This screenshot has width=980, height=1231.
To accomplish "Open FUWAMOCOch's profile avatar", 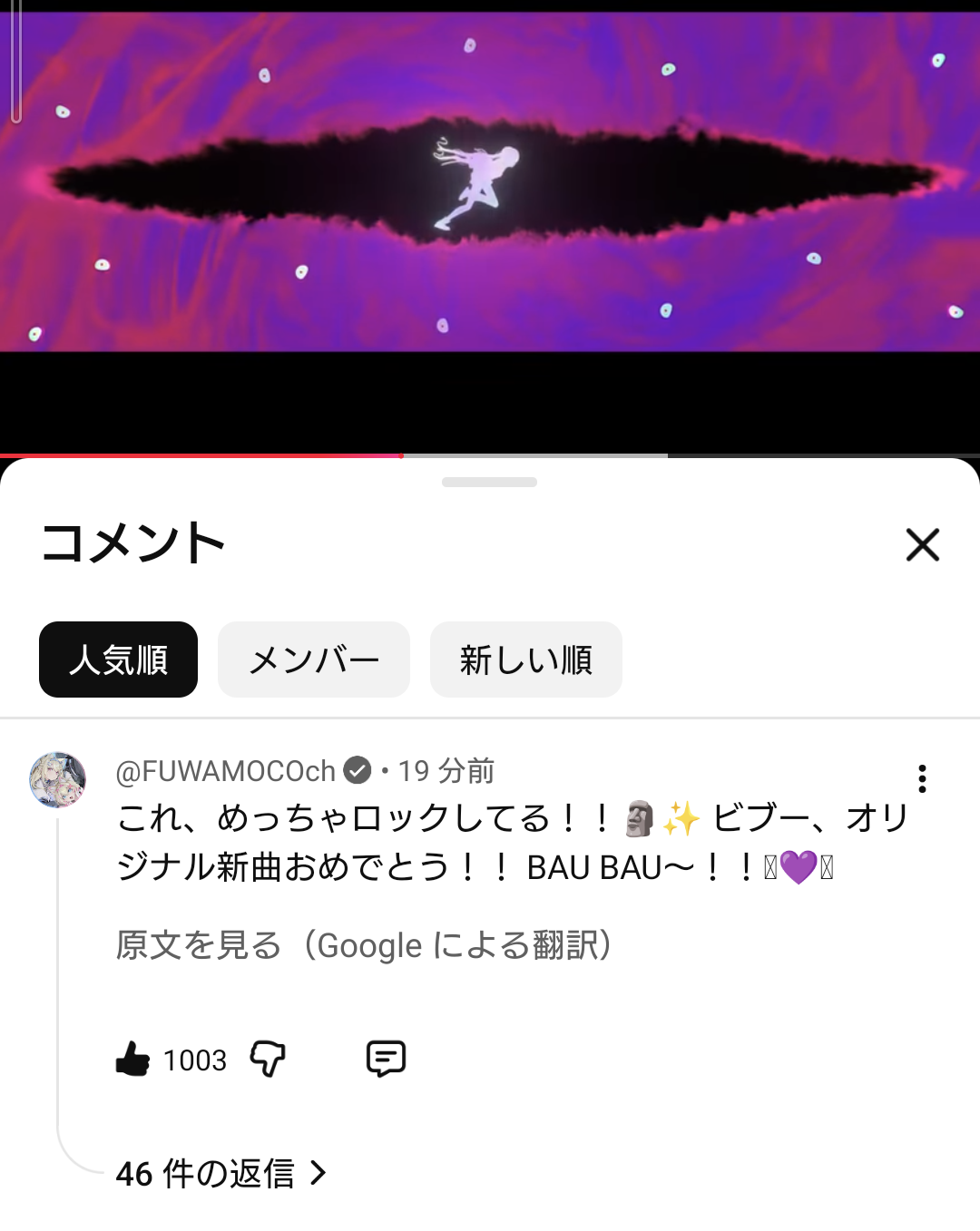I will click(58, 779).
